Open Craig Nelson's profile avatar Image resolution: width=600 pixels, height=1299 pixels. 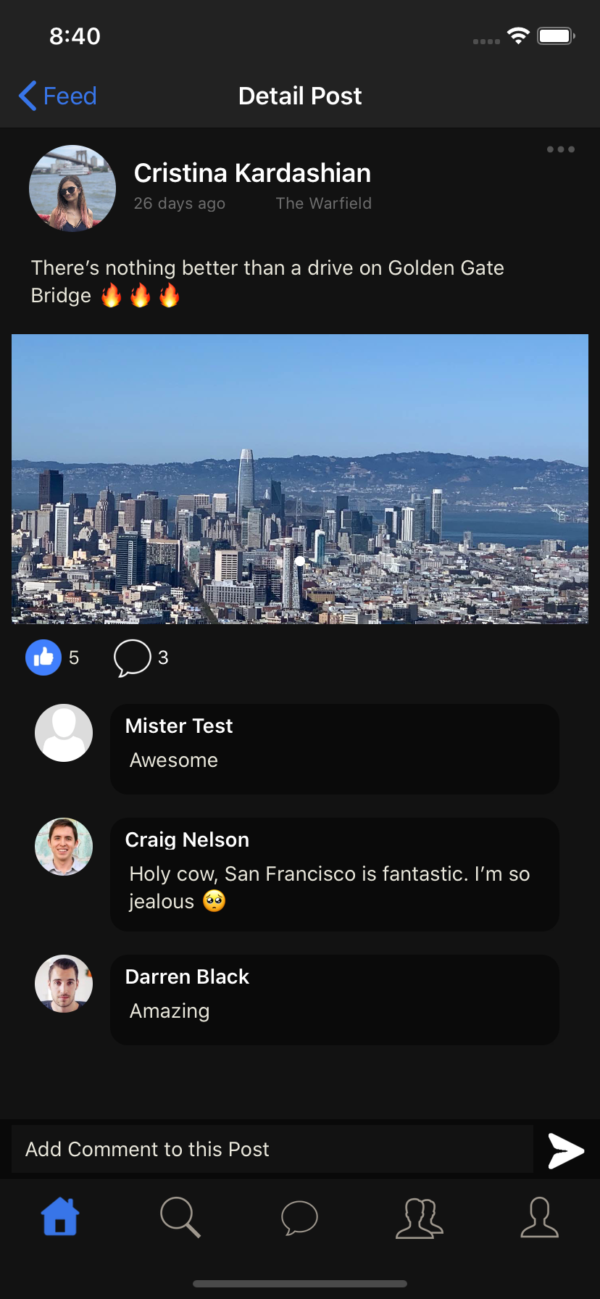click(x=64, y=846)
